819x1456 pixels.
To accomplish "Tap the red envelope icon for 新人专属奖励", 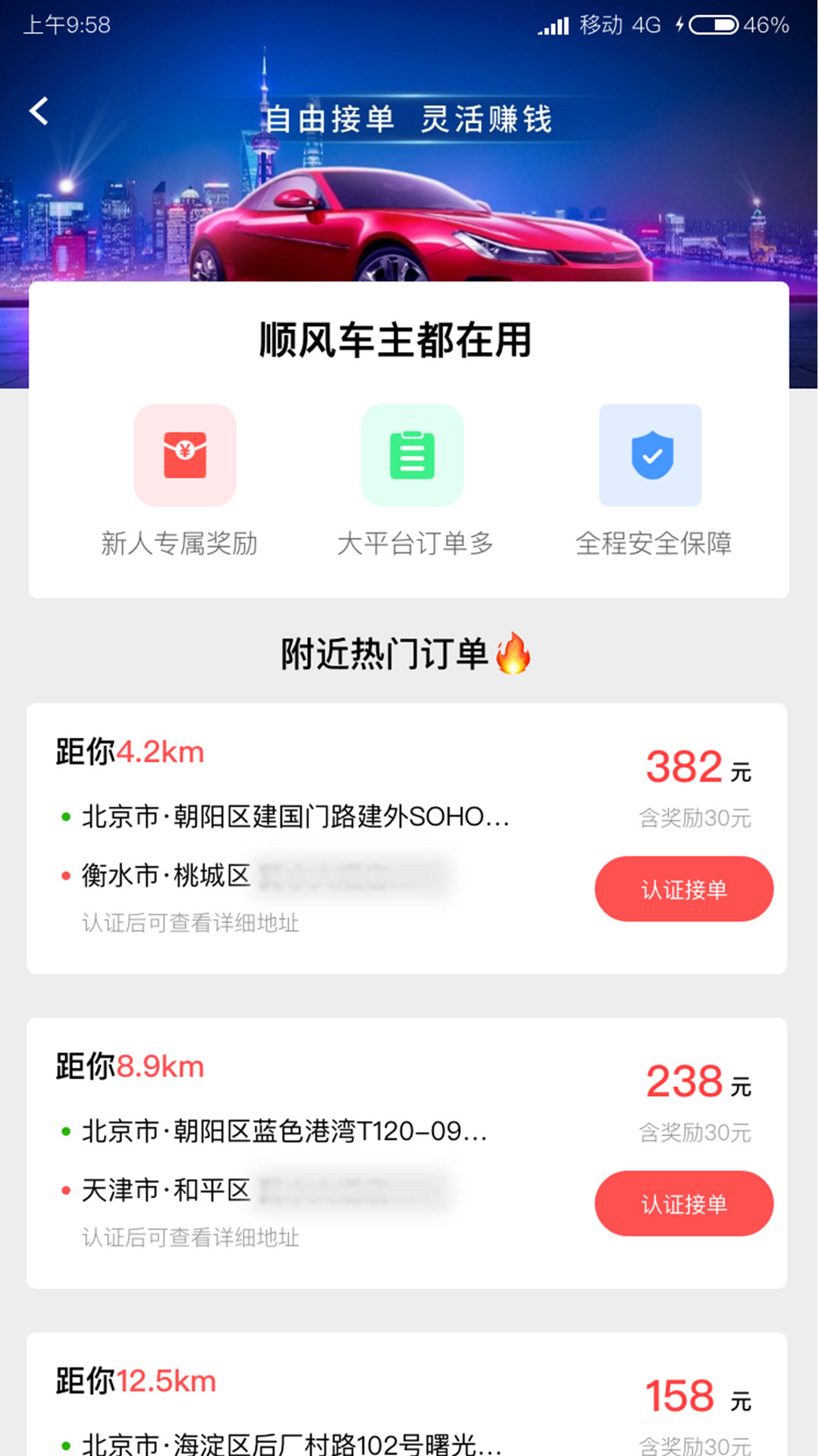I will coord(186,454).
